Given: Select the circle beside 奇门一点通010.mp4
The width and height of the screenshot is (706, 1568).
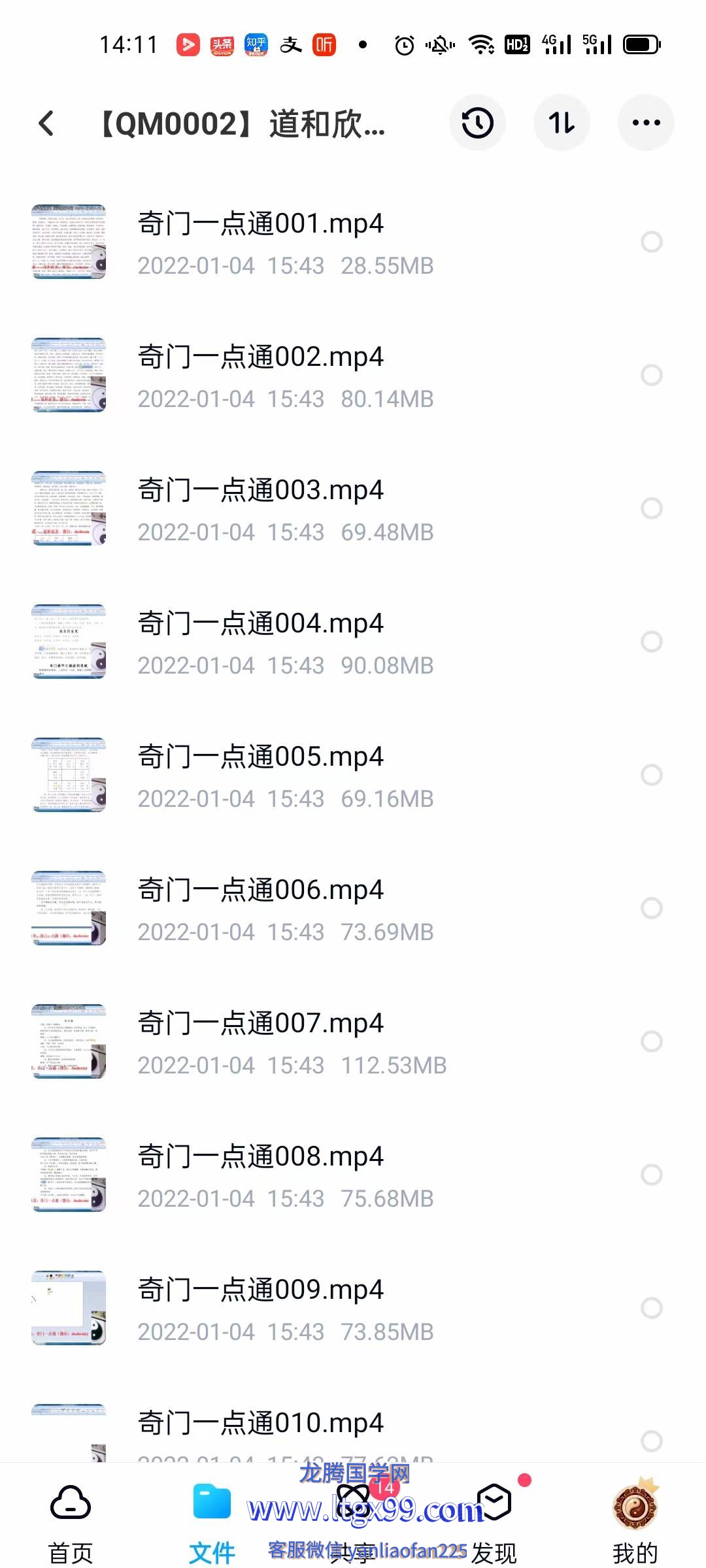Looking at the screenshot, I should [x=651, y=1441].
